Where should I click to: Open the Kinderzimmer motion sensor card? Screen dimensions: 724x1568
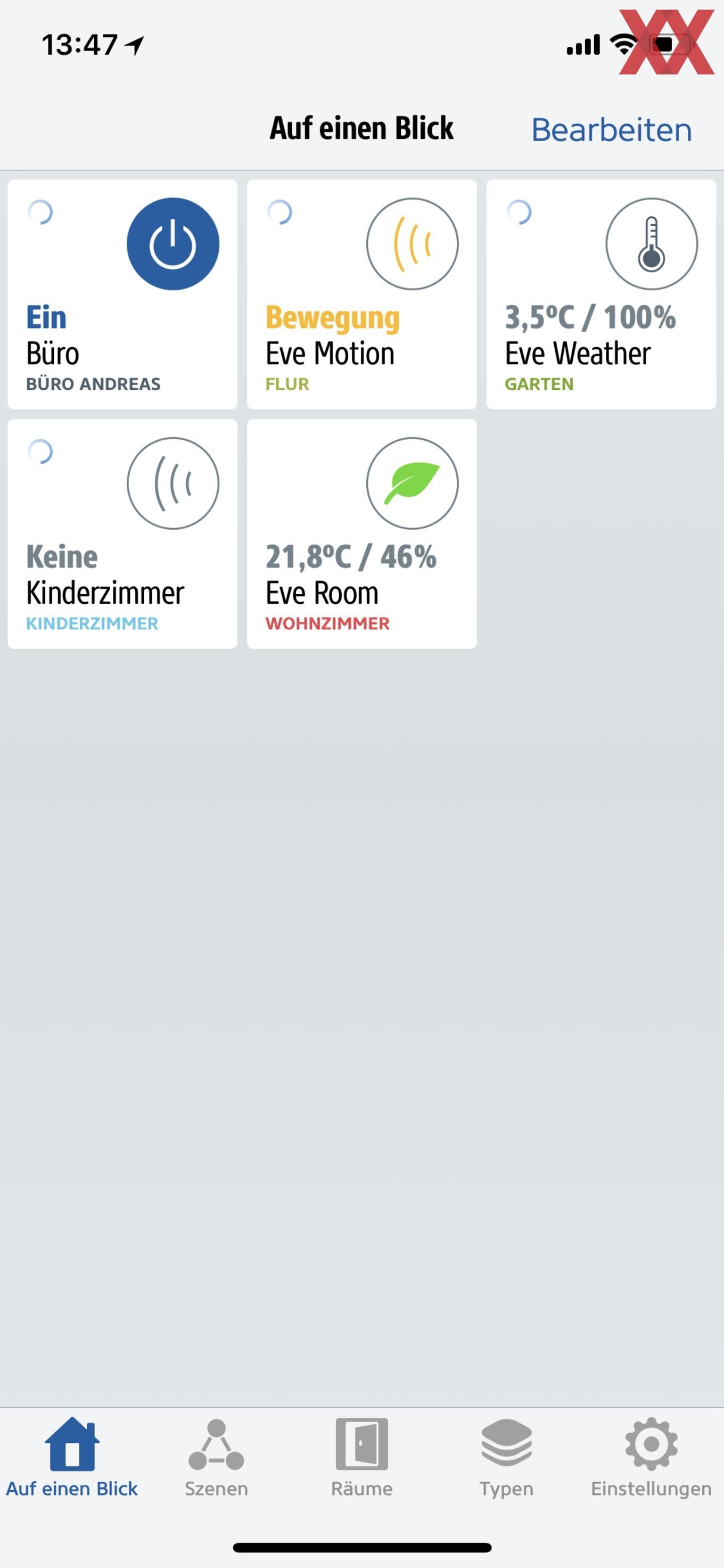pyautogui.click(x=122, y=534)
